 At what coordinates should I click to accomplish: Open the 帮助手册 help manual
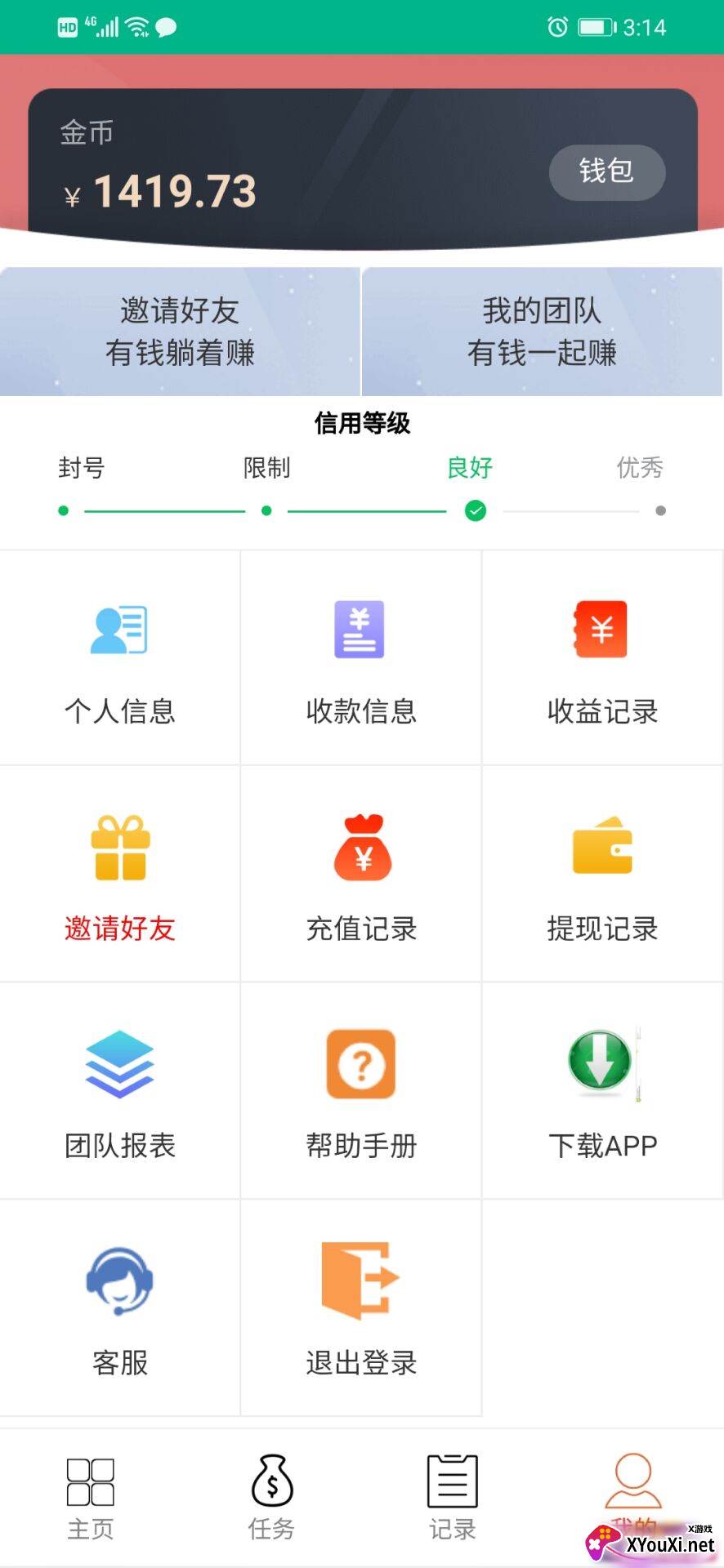[361, 1092]
